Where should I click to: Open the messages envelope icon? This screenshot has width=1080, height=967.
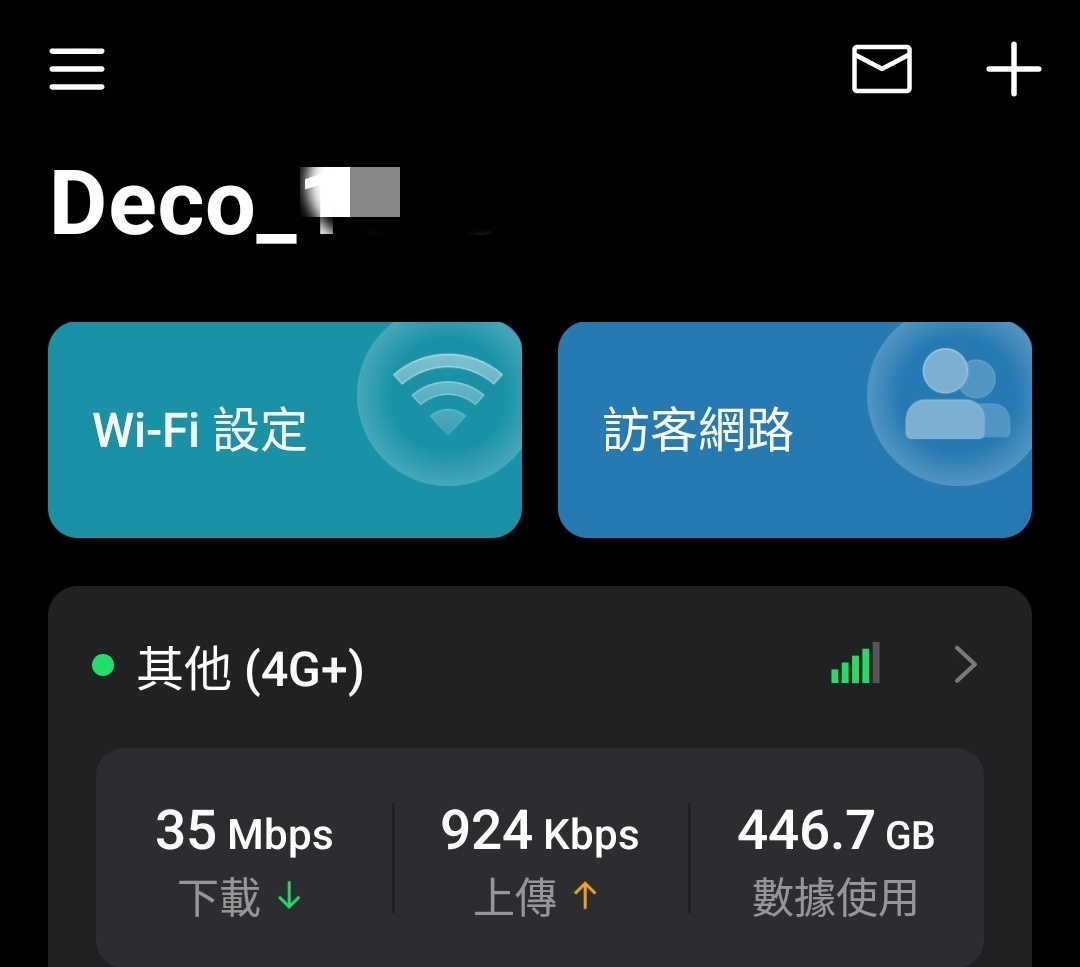pyautogui.click(x=881, y=69)
